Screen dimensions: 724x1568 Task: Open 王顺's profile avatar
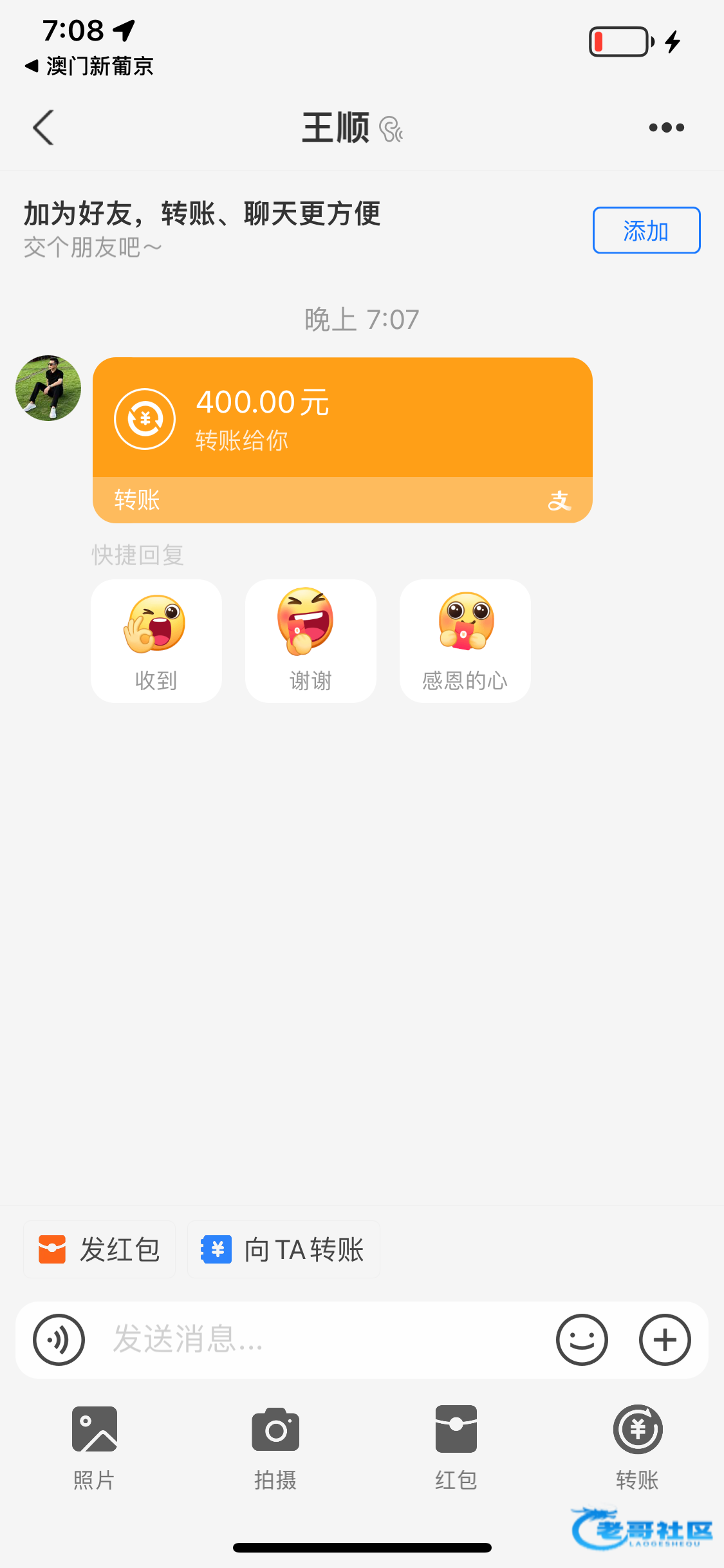pos(48,388)
